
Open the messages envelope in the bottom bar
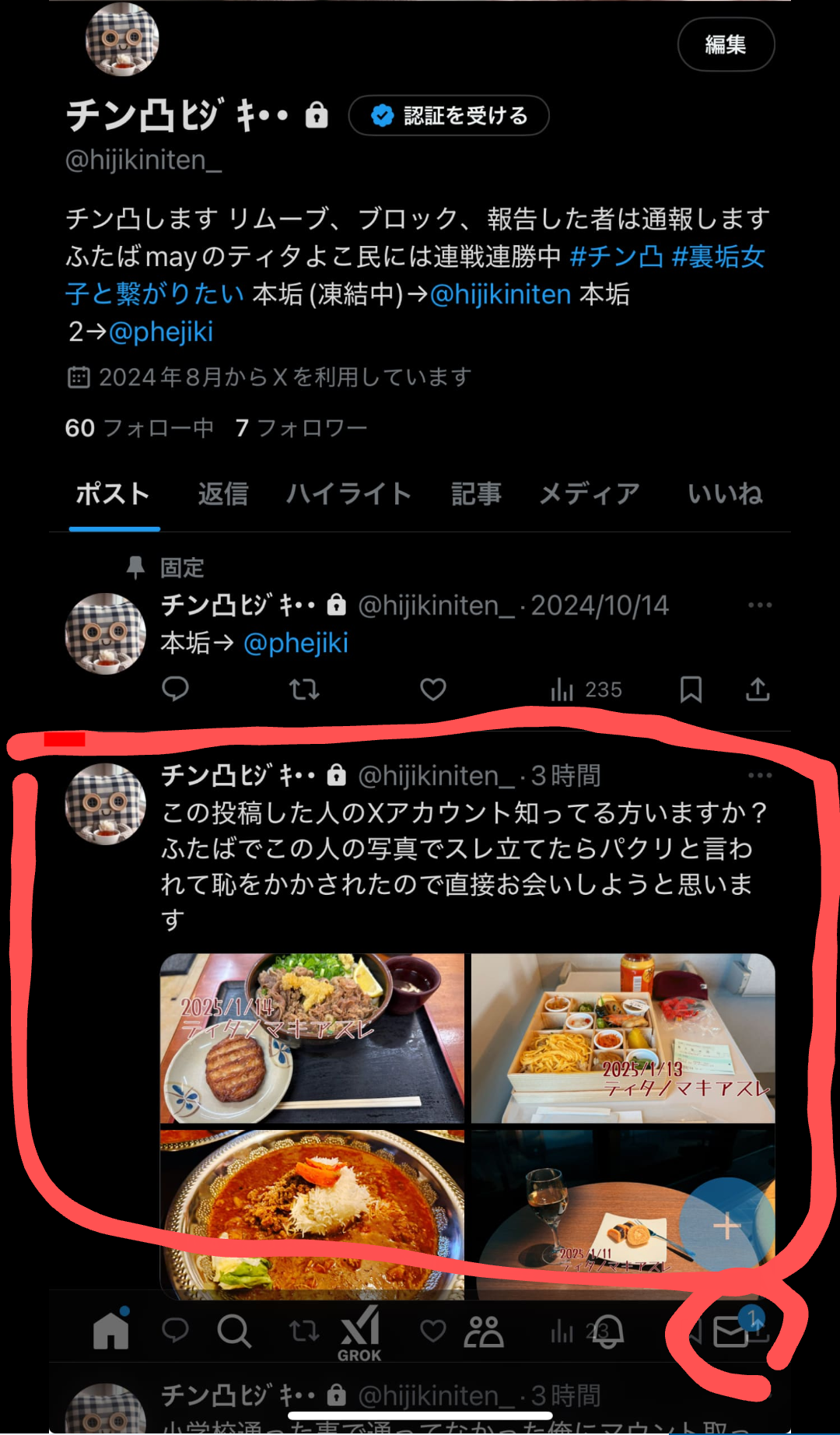(x=731, y=1332)
